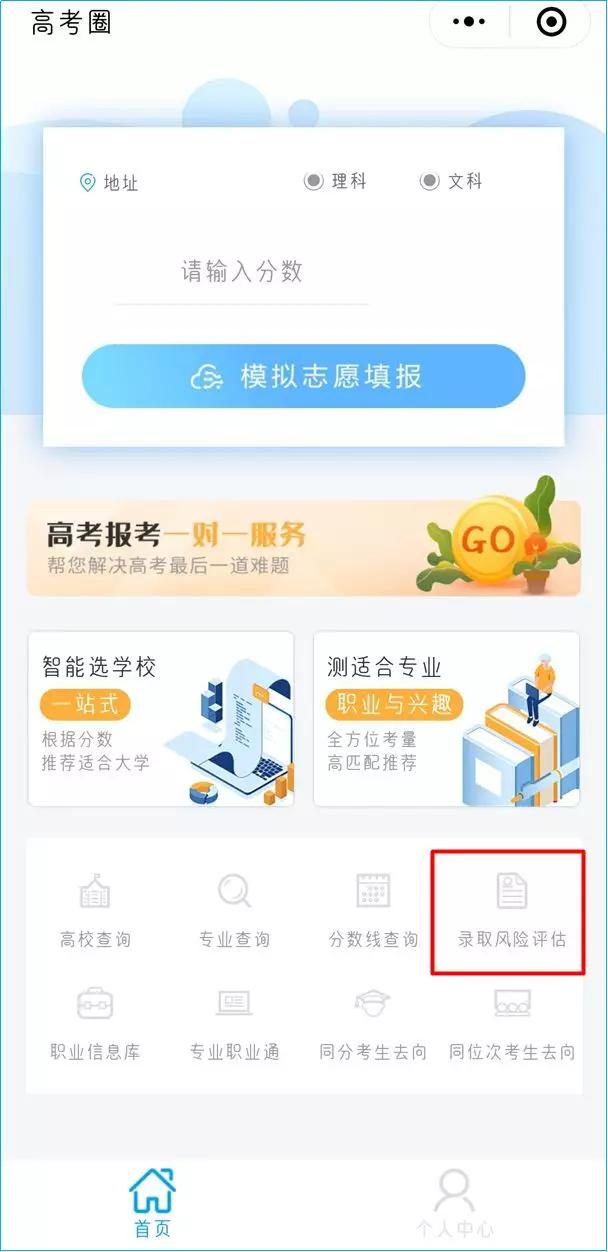Tap the 模拟志愿填报 button
Screen dimensions: 608x1252
pyautogui.click(x=303, y=377)
